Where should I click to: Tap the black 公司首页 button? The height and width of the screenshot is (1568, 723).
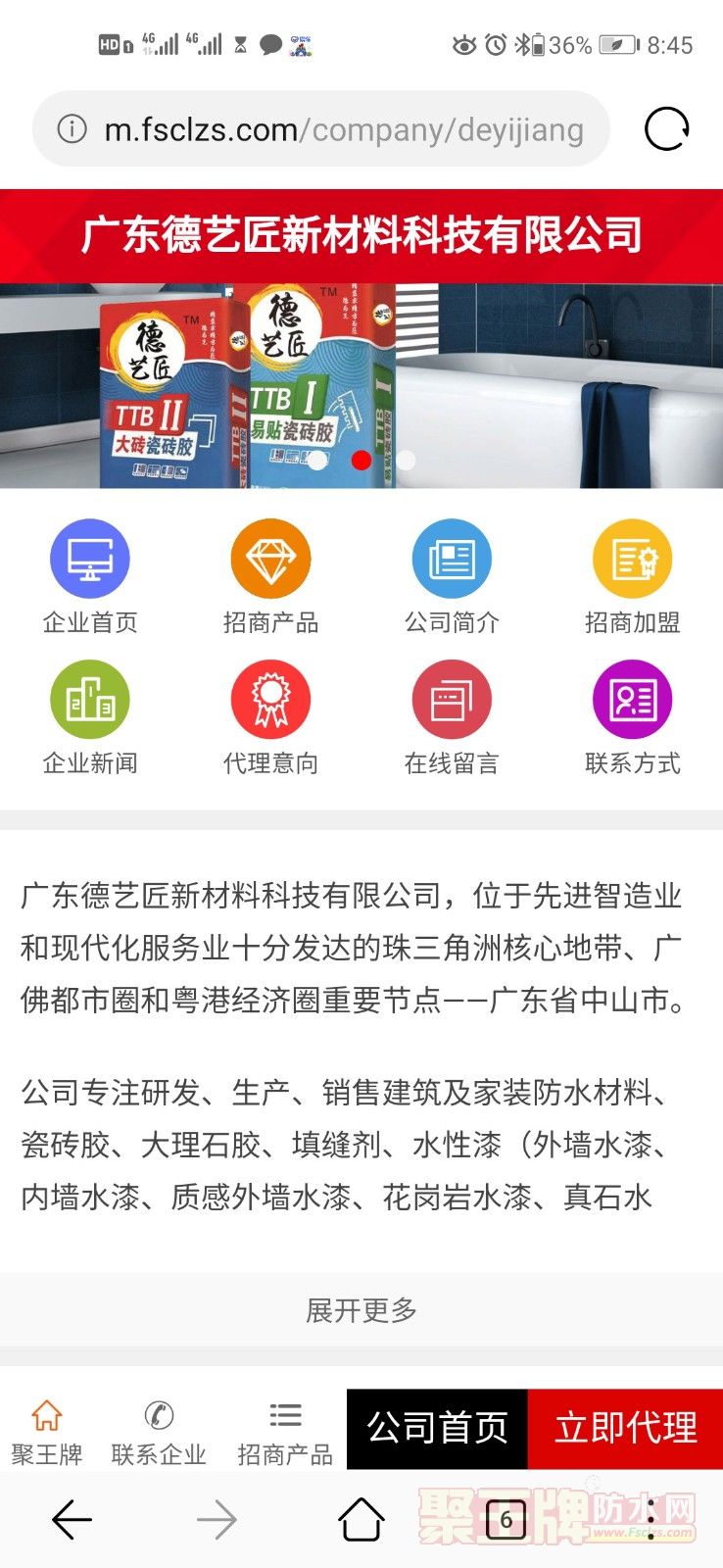[x=437, y=1428]
